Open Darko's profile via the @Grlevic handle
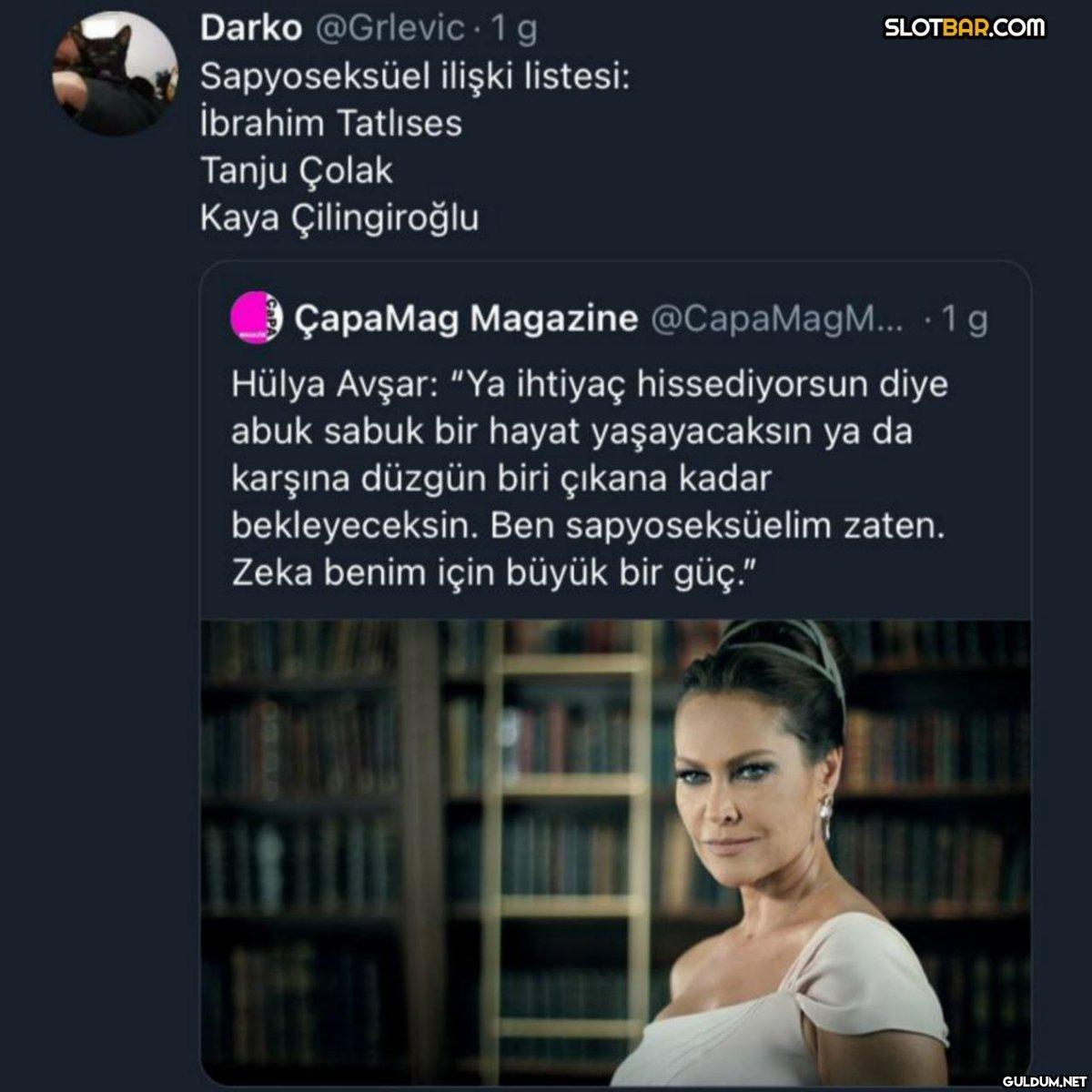The height and width of the screenshot is (1092, 1092). point(389,30)
